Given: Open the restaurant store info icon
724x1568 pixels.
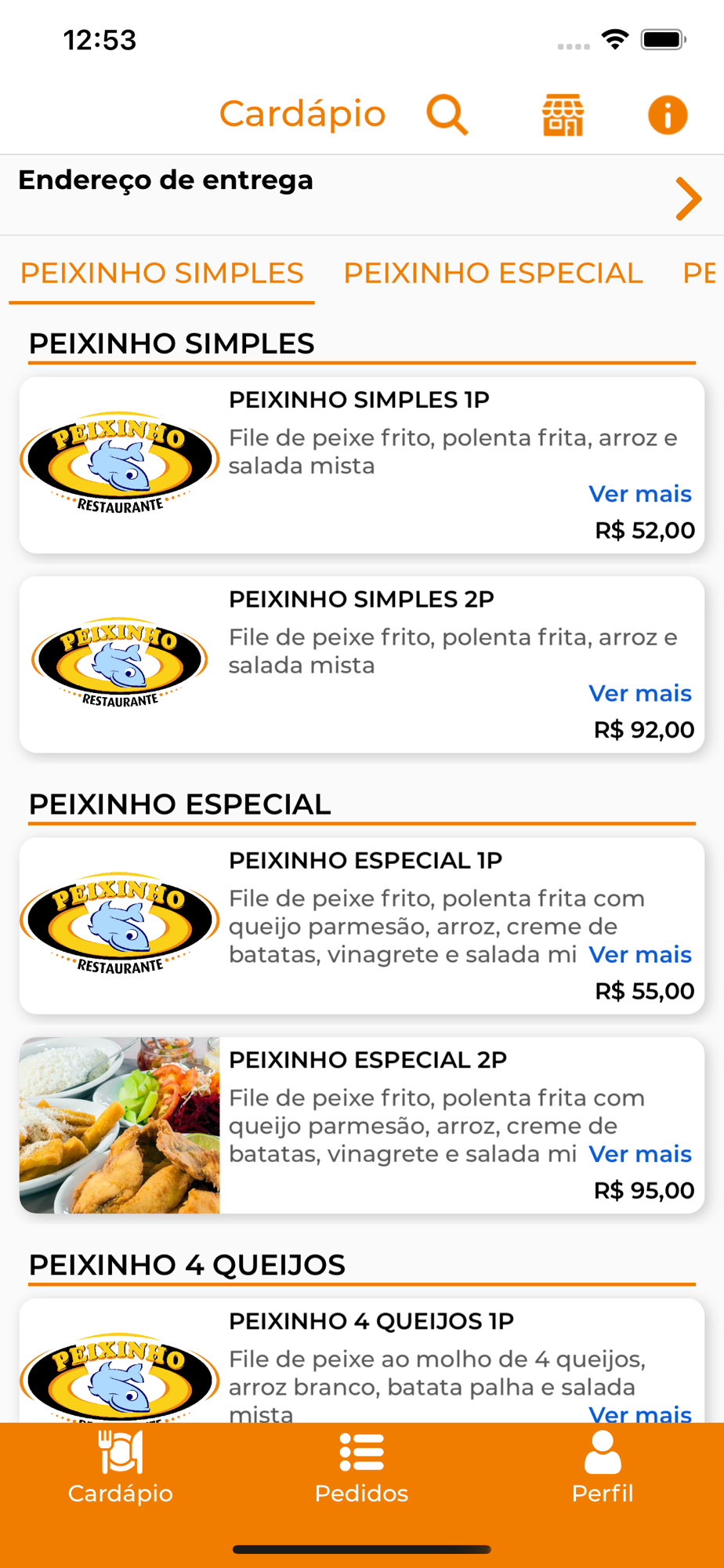Looking at the screenshot, I should [x=563, y=115].
